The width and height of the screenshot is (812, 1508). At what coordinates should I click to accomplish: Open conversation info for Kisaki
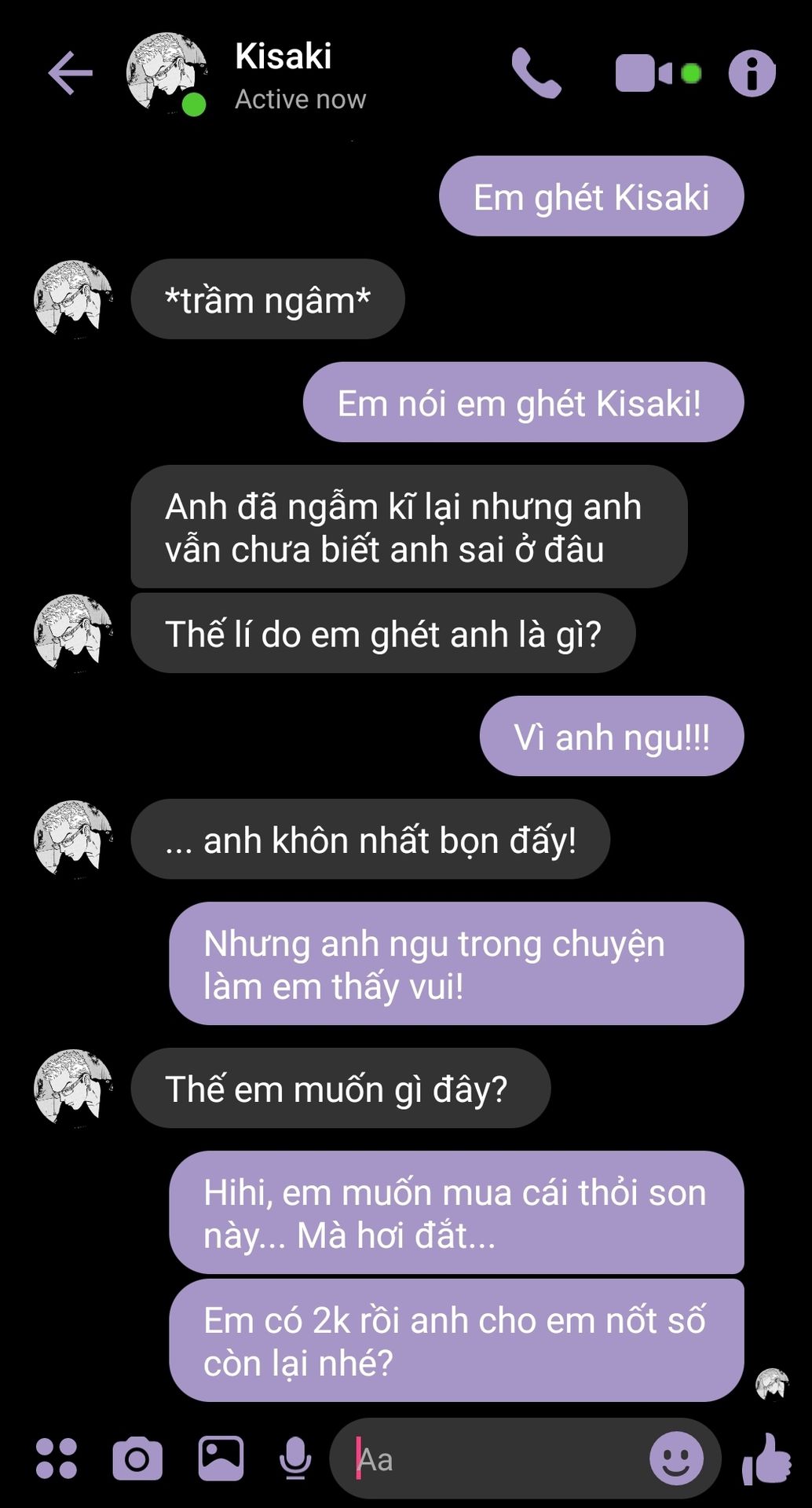coord(752,73)
